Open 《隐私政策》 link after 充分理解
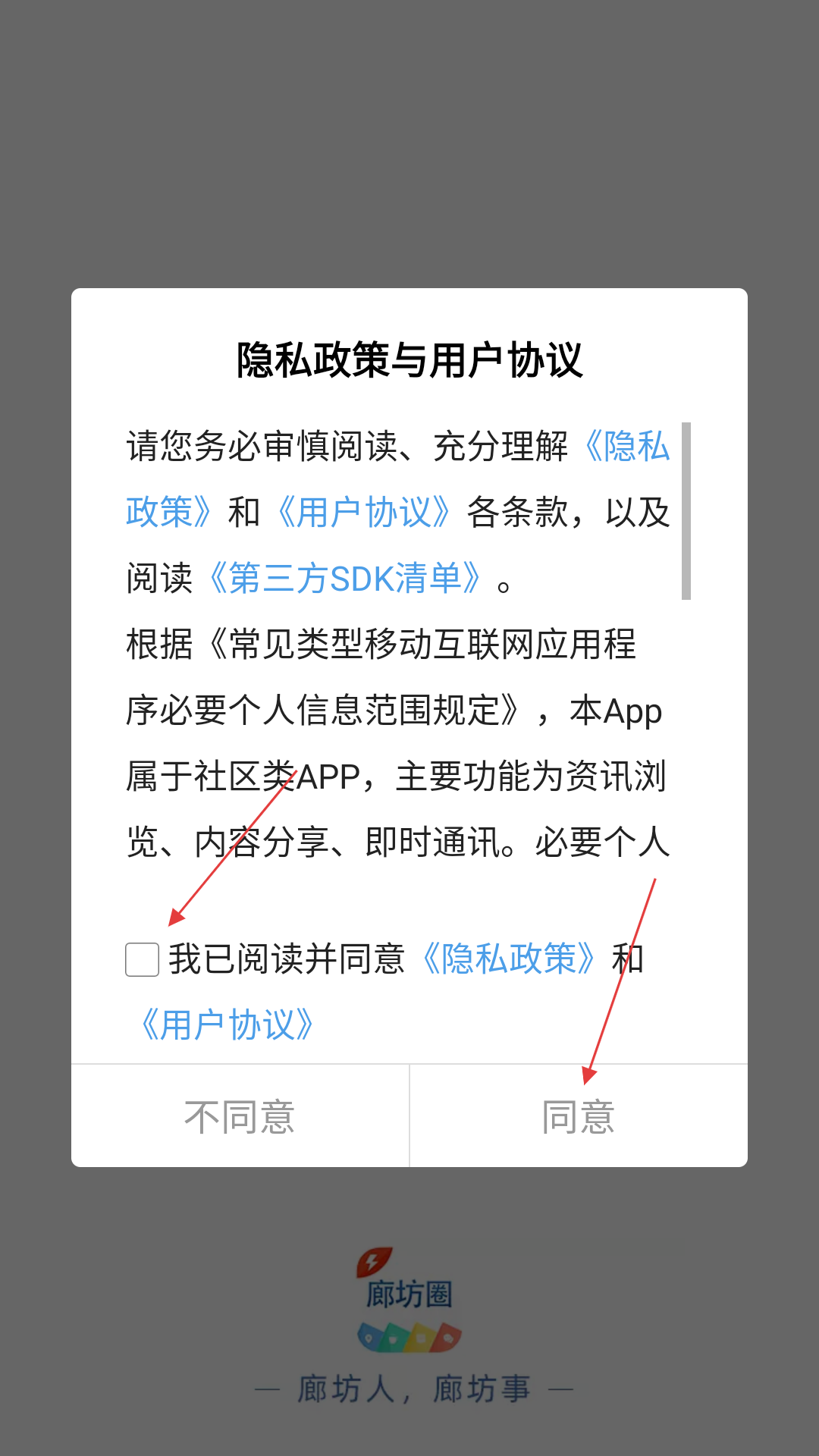 (x=628, y=447)
